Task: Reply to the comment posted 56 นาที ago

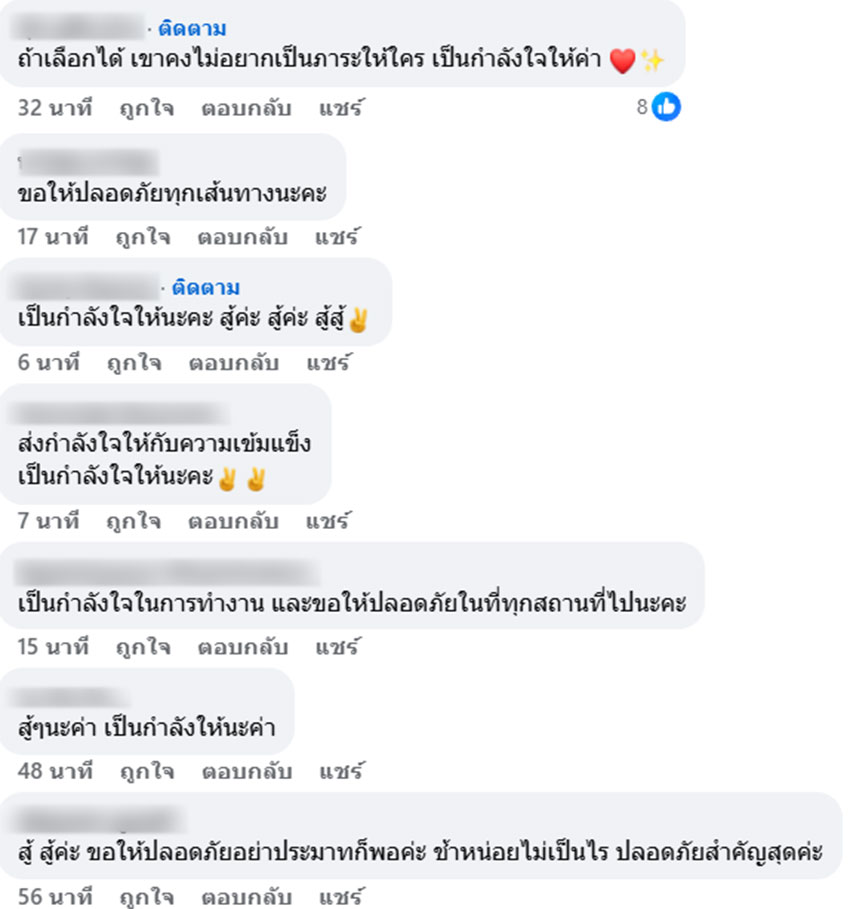Action: 246,896
